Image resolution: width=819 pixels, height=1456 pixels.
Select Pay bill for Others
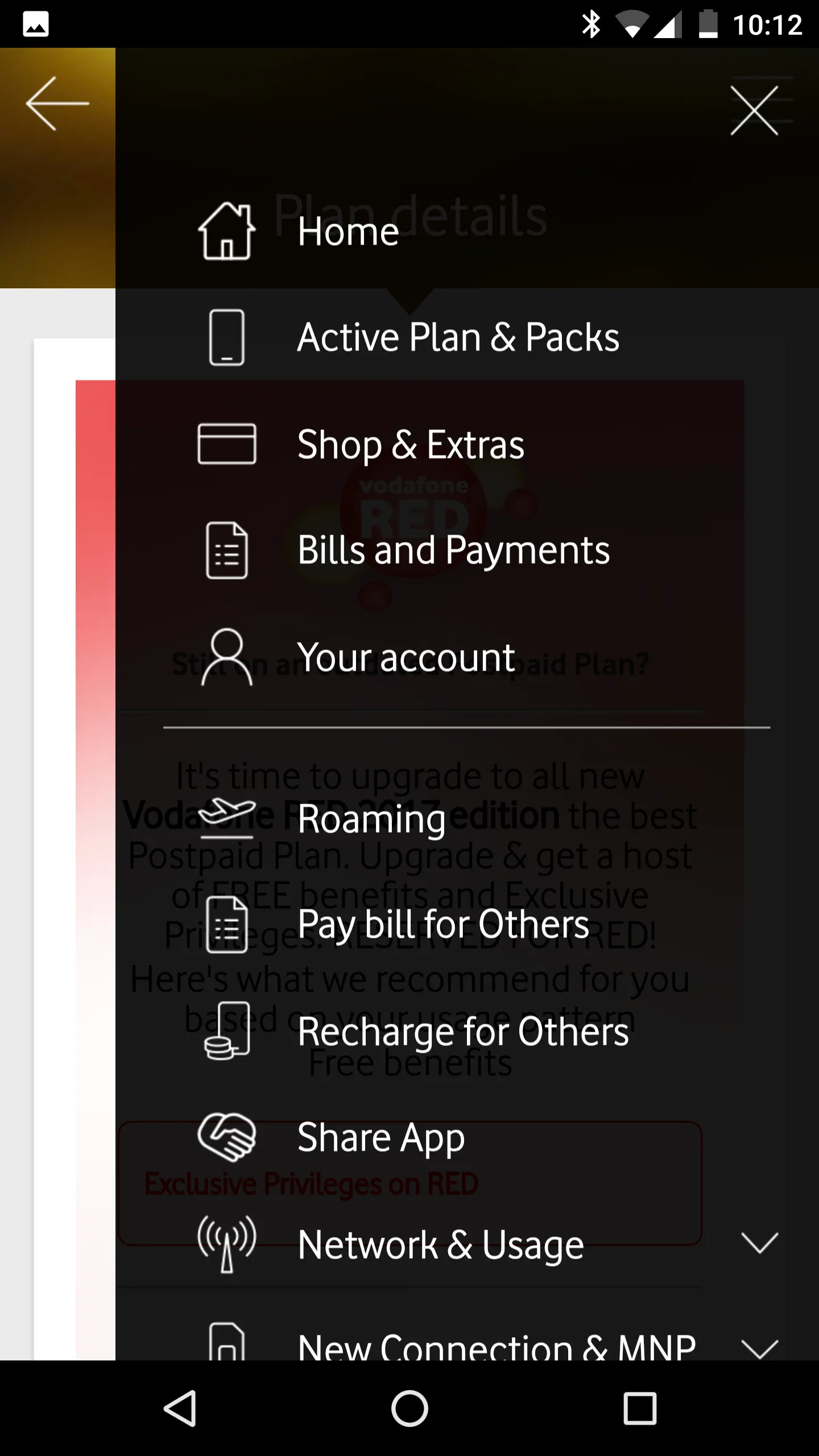443,924
